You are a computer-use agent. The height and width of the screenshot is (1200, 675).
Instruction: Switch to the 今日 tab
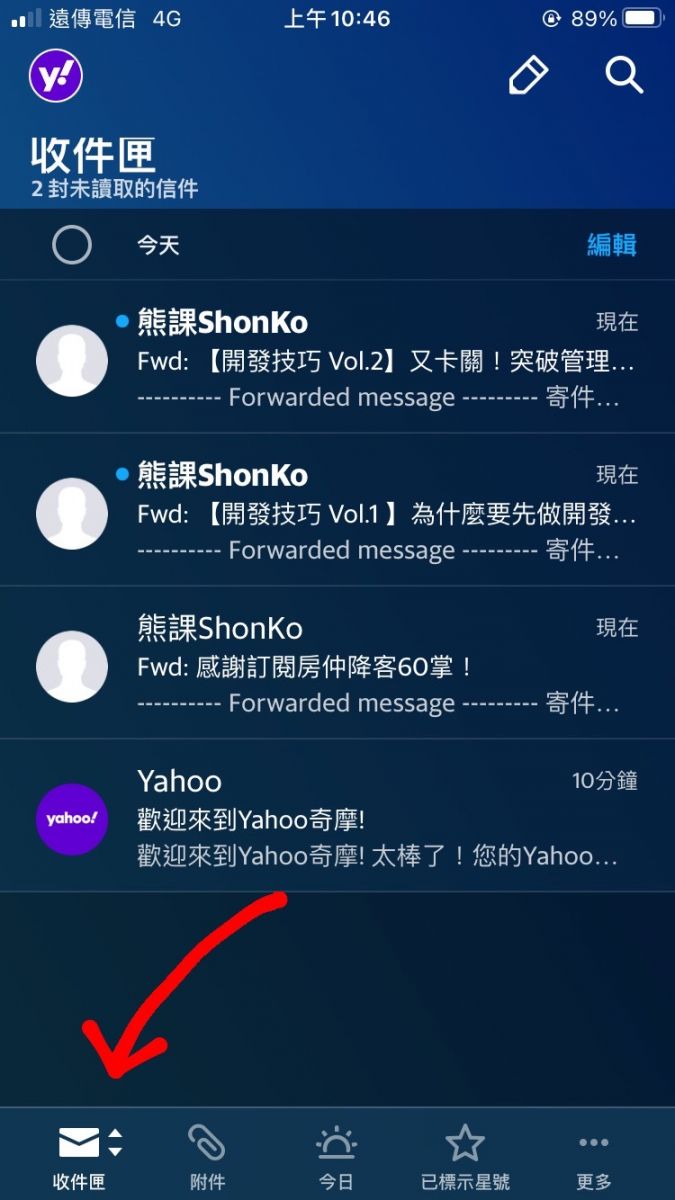336,1155
